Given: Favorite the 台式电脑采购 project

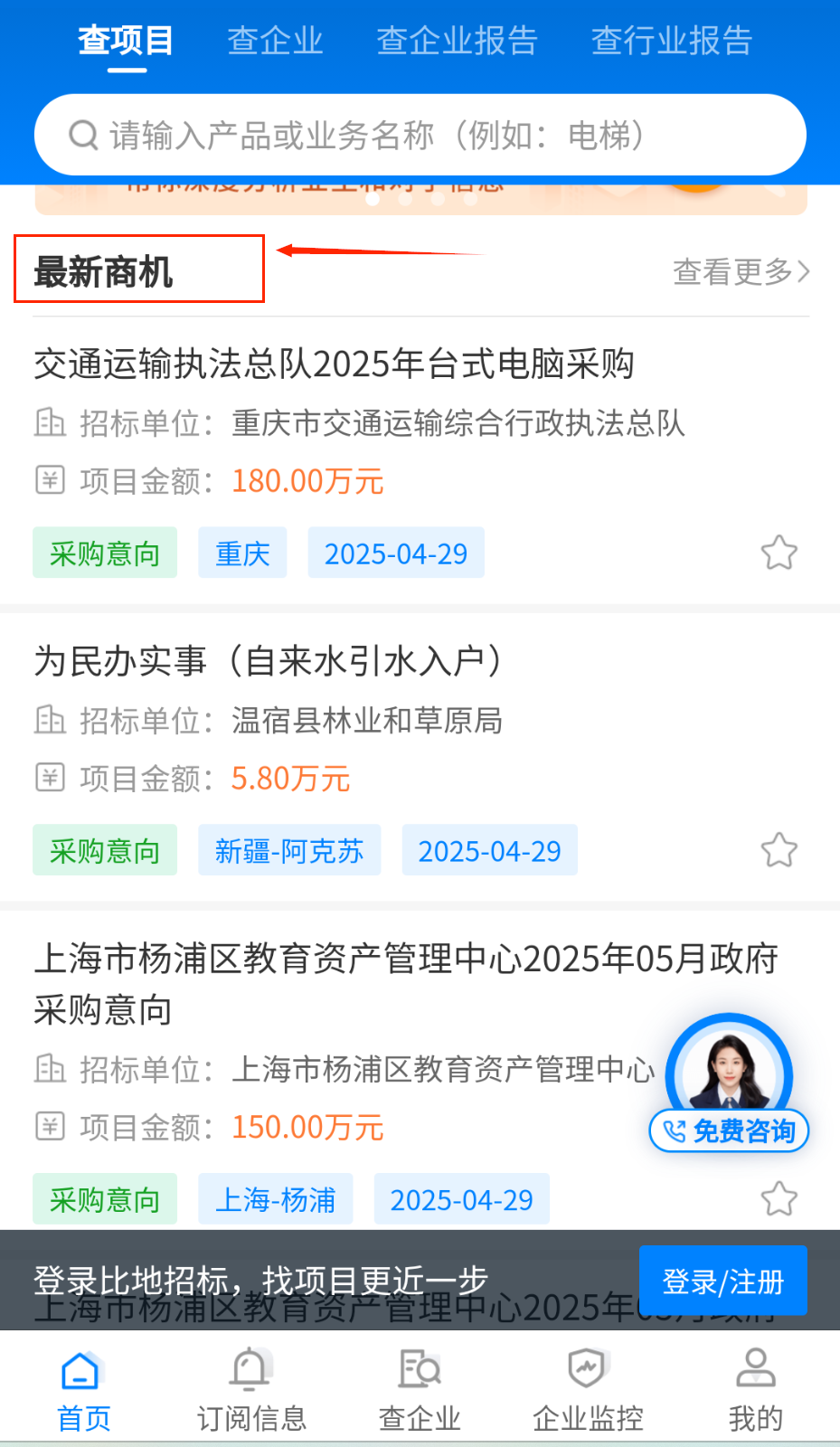Looking at the screenshot, I should click(x=779, y=553).
